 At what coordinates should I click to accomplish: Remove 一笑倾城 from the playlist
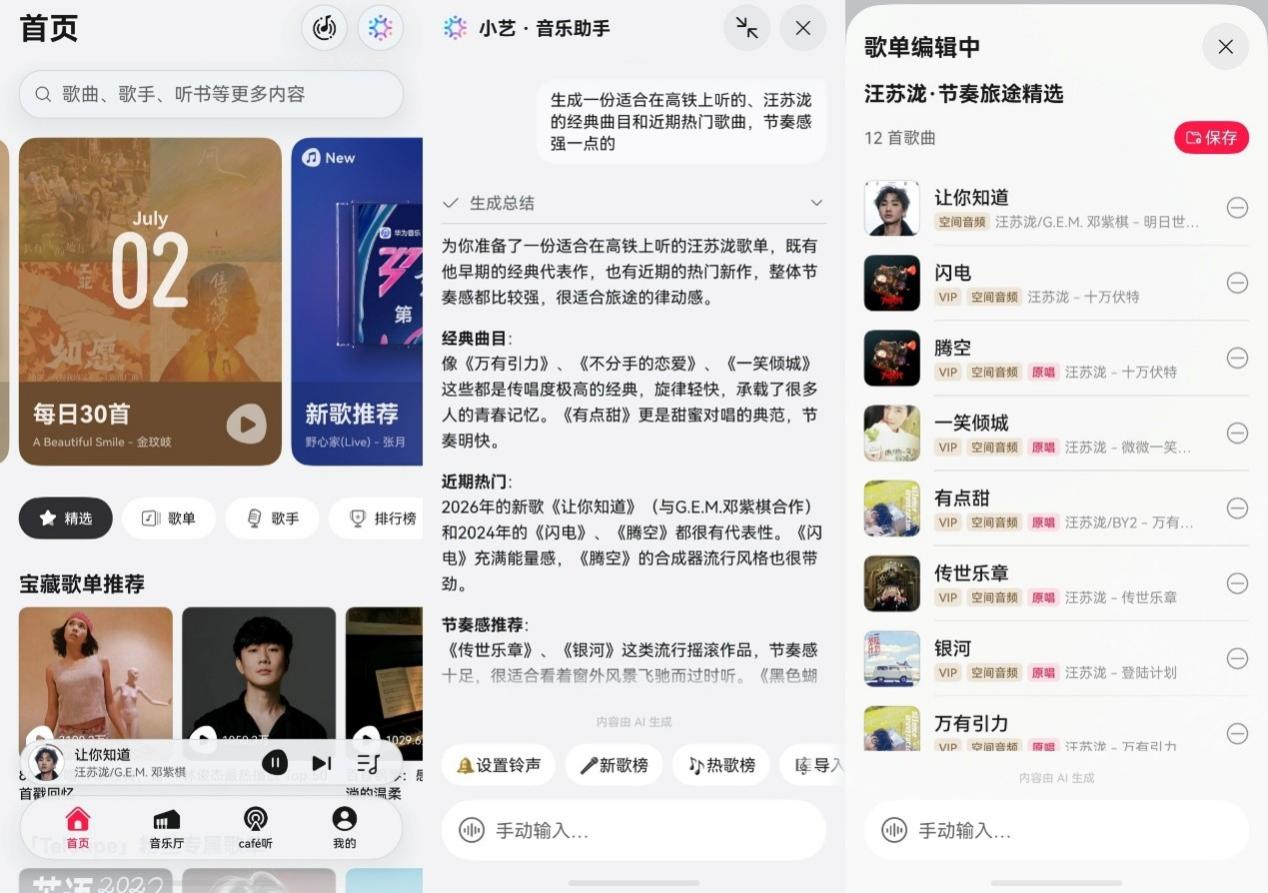click(1237, 433)
